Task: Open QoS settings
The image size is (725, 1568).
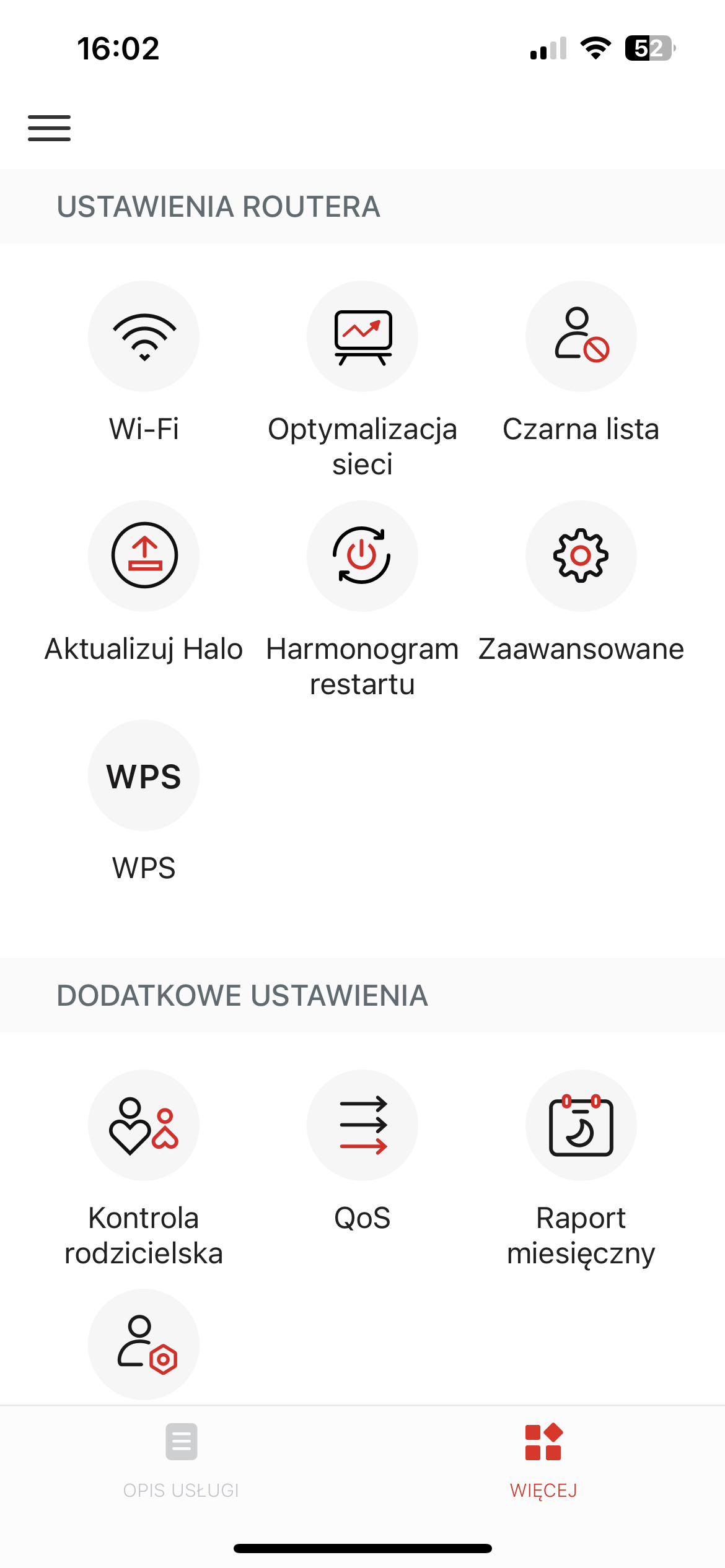Action: [x=362, y=1125]
